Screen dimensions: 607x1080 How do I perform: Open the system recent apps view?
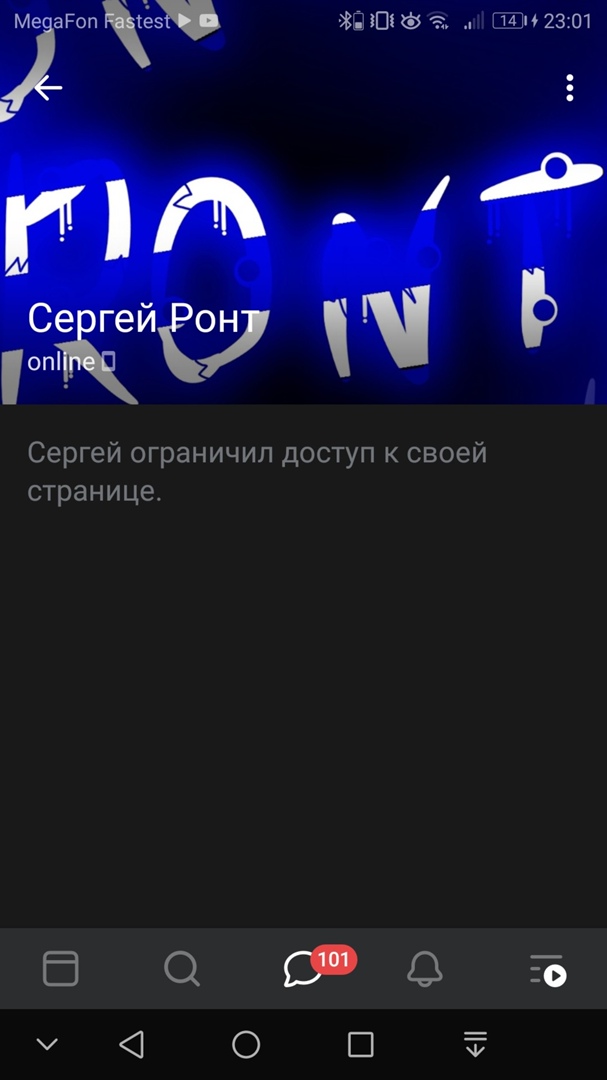(x=360, y=1045)
